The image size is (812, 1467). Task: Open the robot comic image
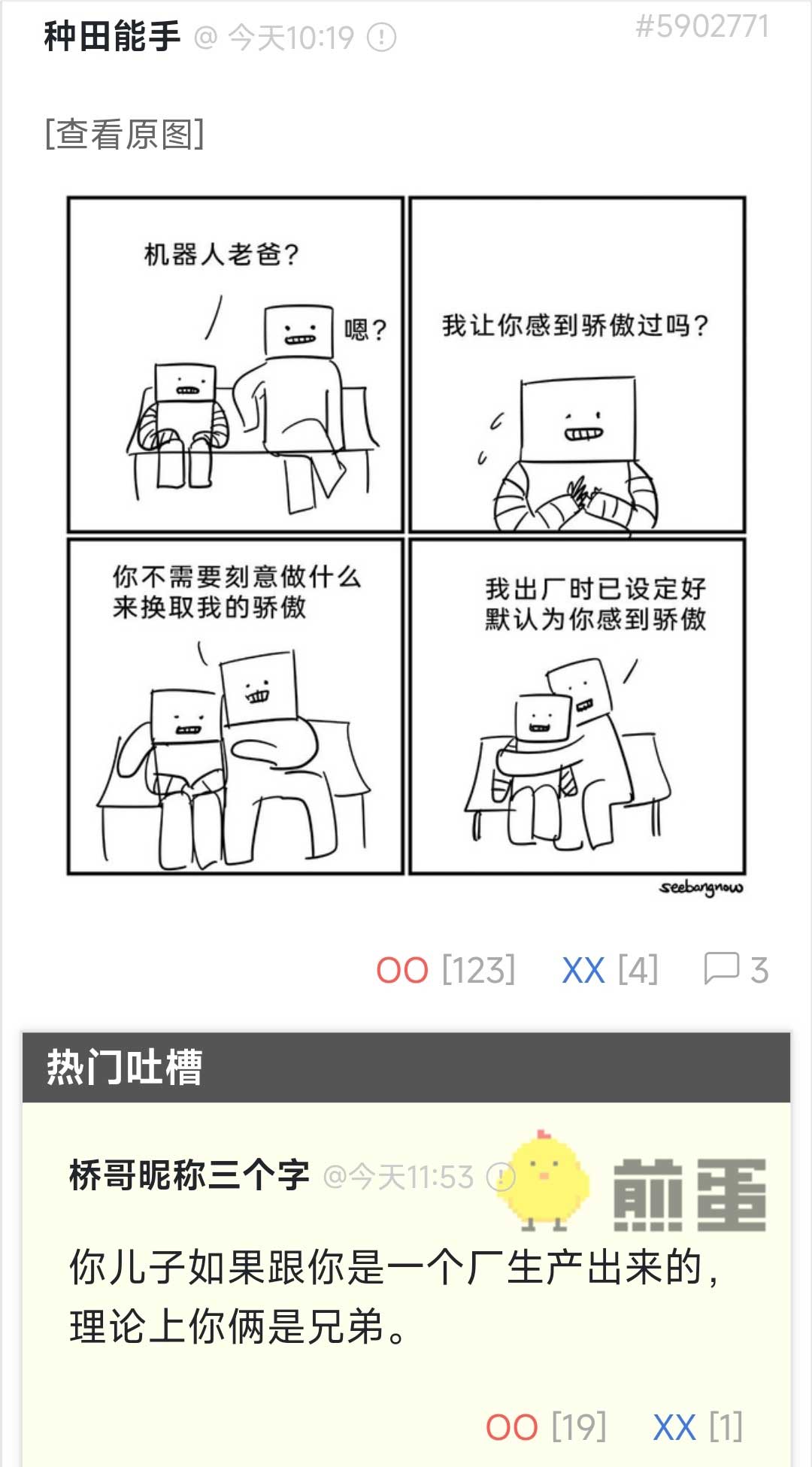coord(406,535)
